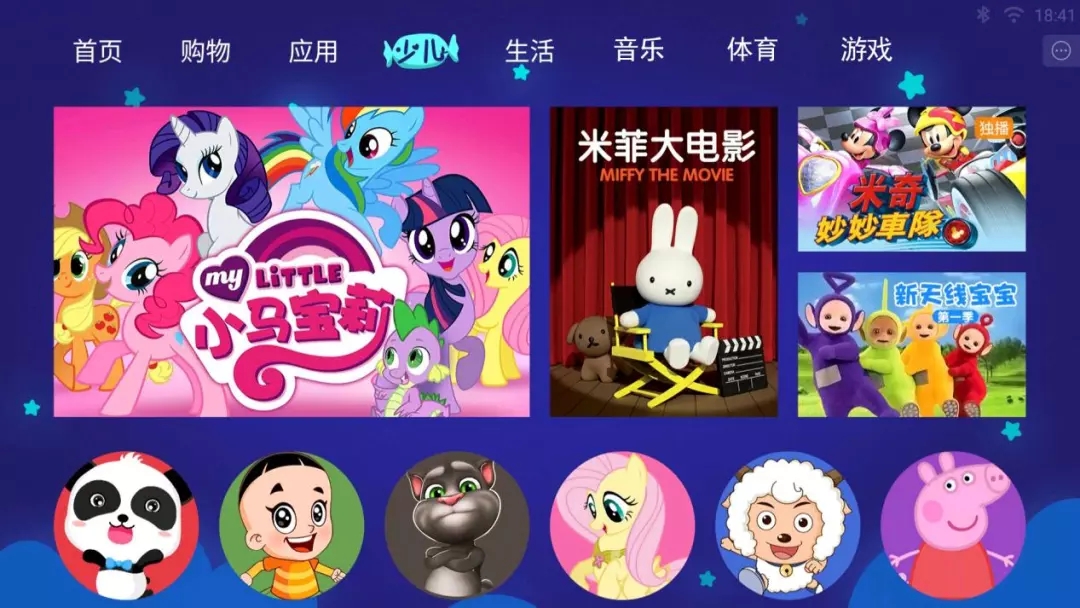The height and width of the screenshot is (608, 1080).
Task: Open the 米奇妙妙车队 card
Action: (x=911, y=179)
